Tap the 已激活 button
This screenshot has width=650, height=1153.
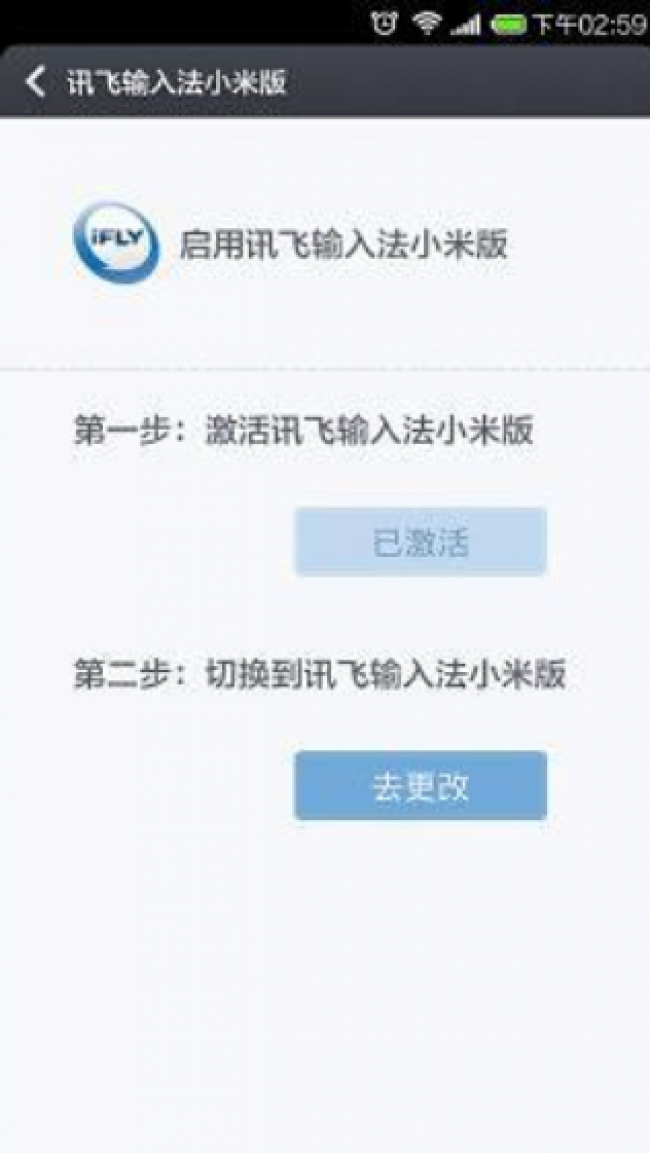pyautogui.click(x=421, y=542)
